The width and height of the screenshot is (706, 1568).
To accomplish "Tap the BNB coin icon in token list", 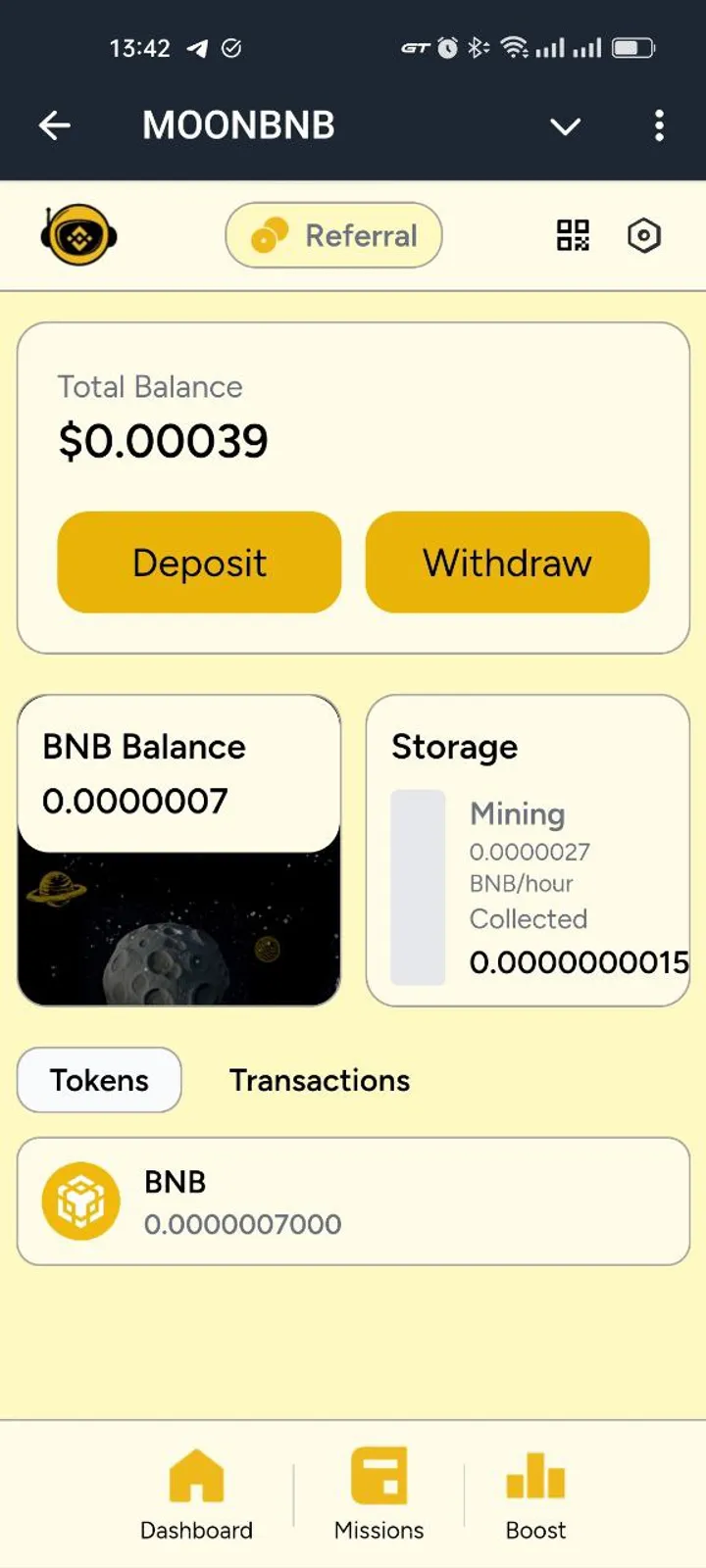I will [79, 1200].
